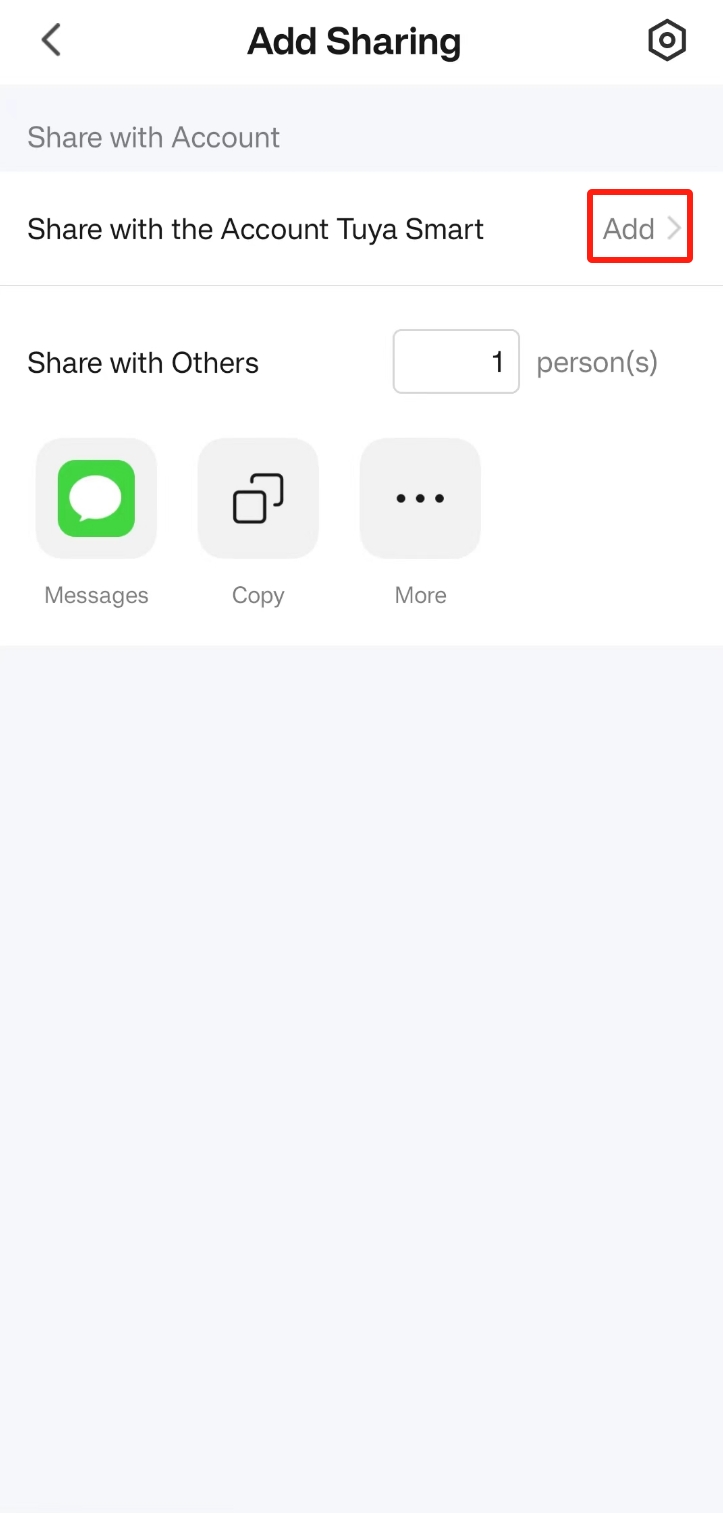
Task: Open the hexagon settings icon
Action: (x=667, y=41)
